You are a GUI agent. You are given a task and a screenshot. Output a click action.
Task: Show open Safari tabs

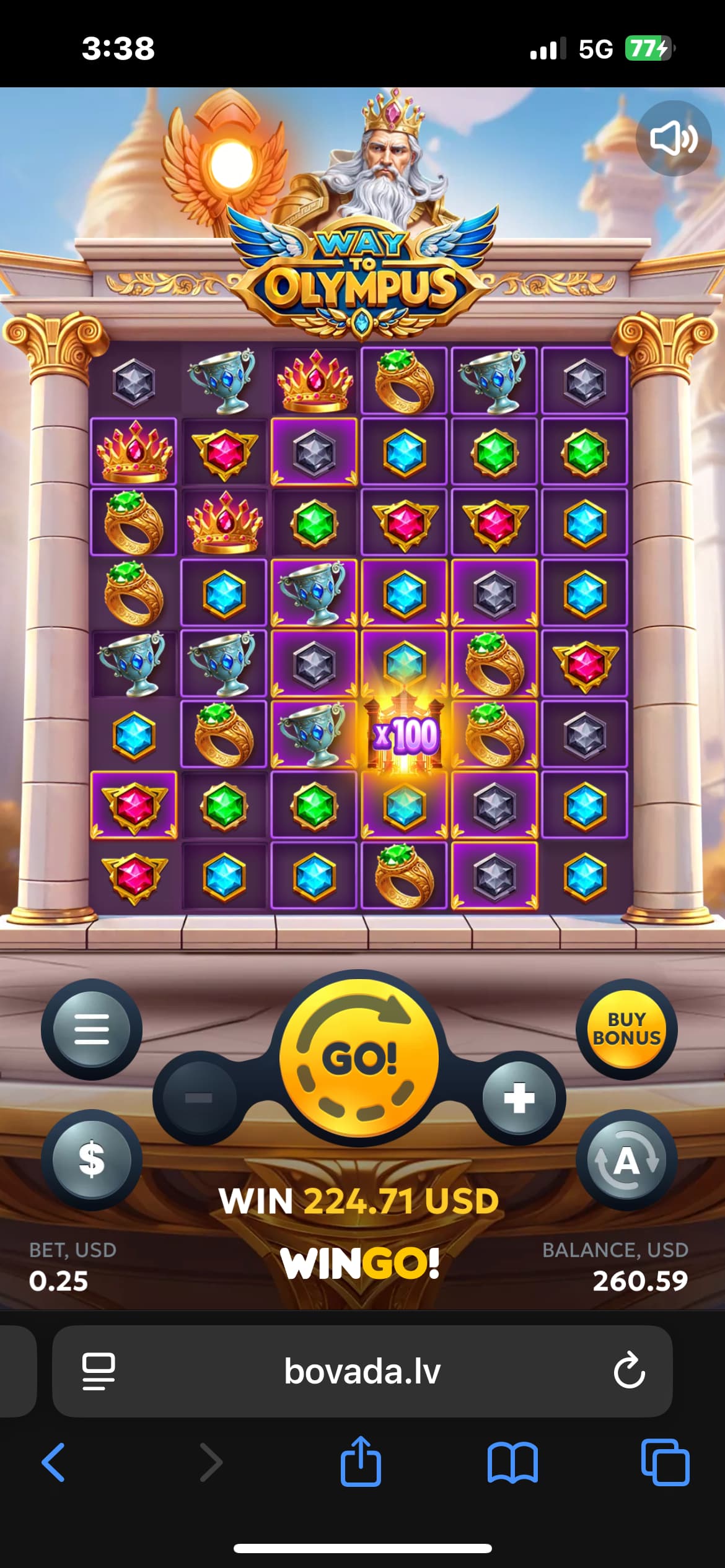[x=665, y=1463]
